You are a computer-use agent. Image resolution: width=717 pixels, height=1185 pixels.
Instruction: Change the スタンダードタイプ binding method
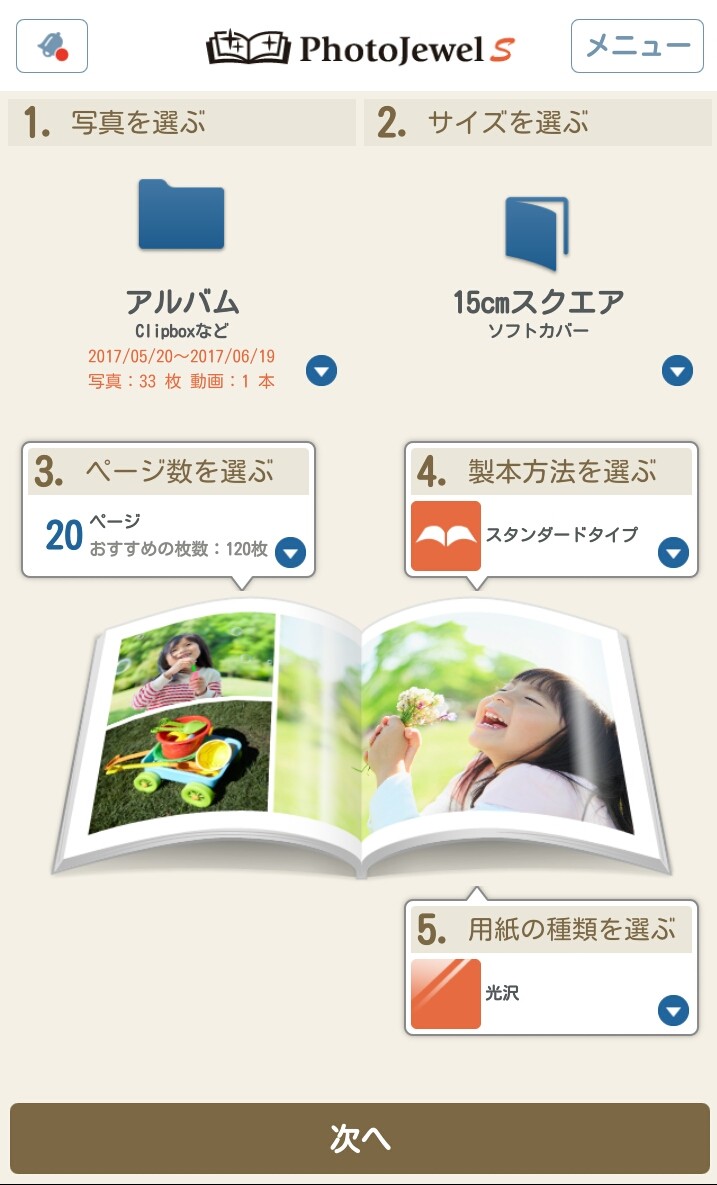point(673,552)
